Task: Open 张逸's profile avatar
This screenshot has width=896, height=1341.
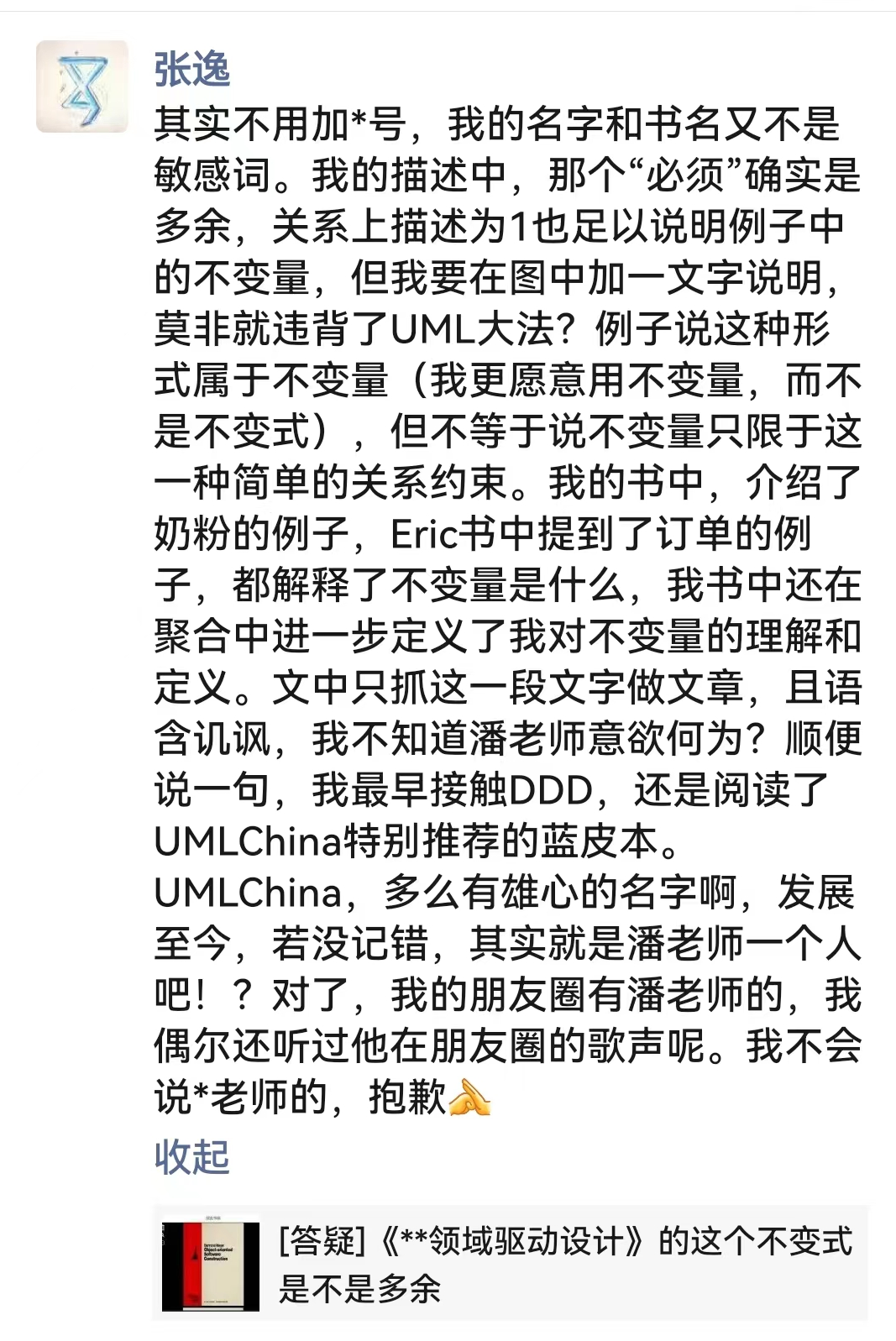Action: pyautogui.click(x=82, y=86)
